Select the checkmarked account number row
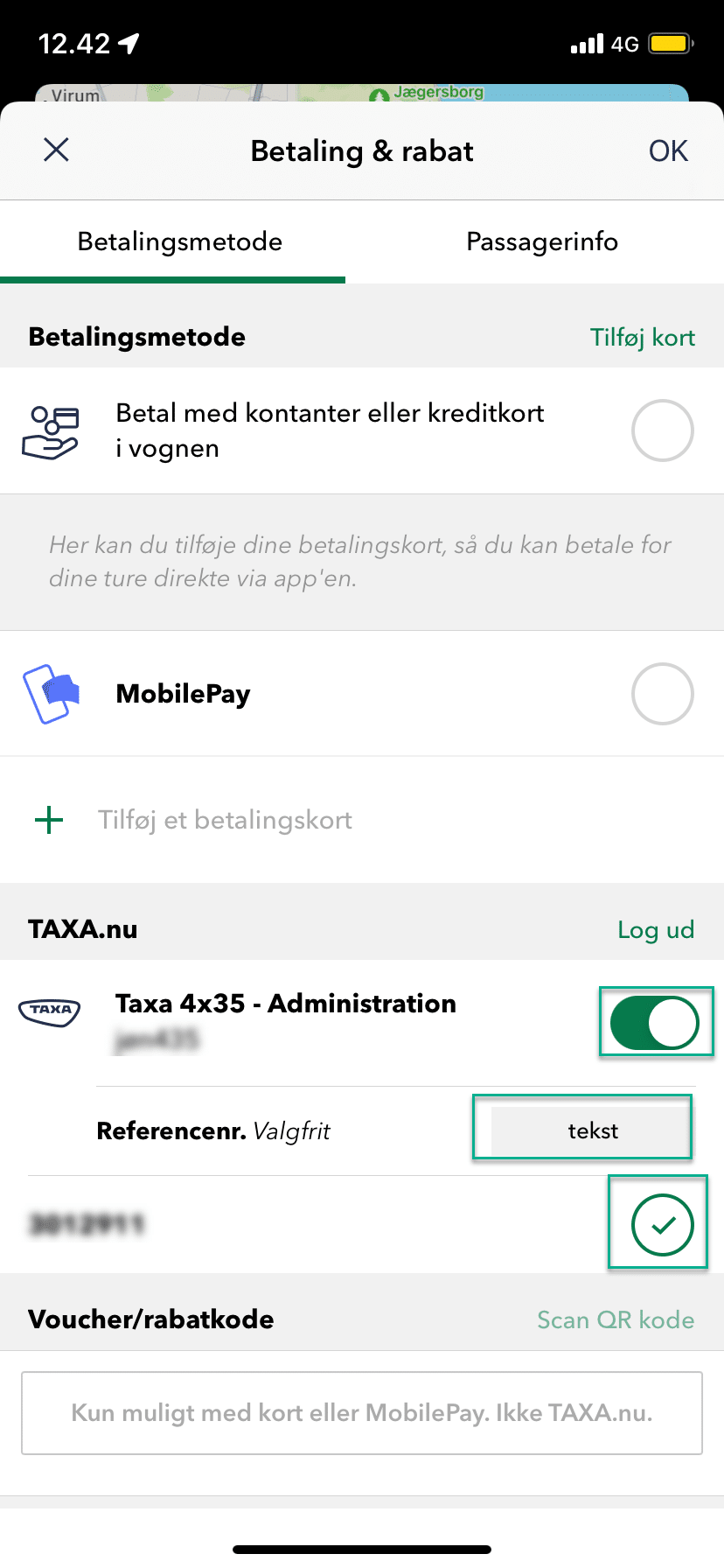The image size is (724, 1568). click(x=362, y=1224)
